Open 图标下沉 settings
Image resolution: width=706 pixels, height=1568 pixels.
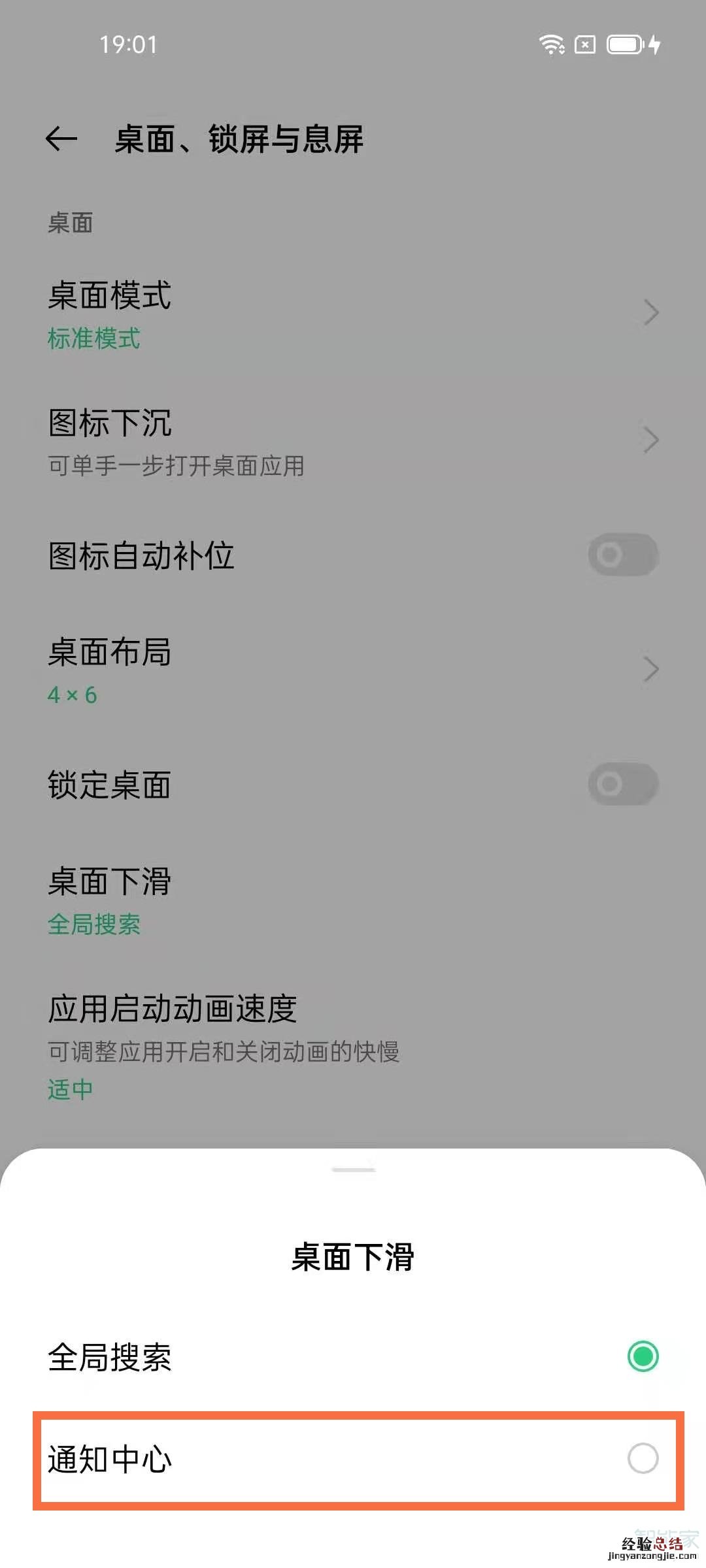[353, 441]
